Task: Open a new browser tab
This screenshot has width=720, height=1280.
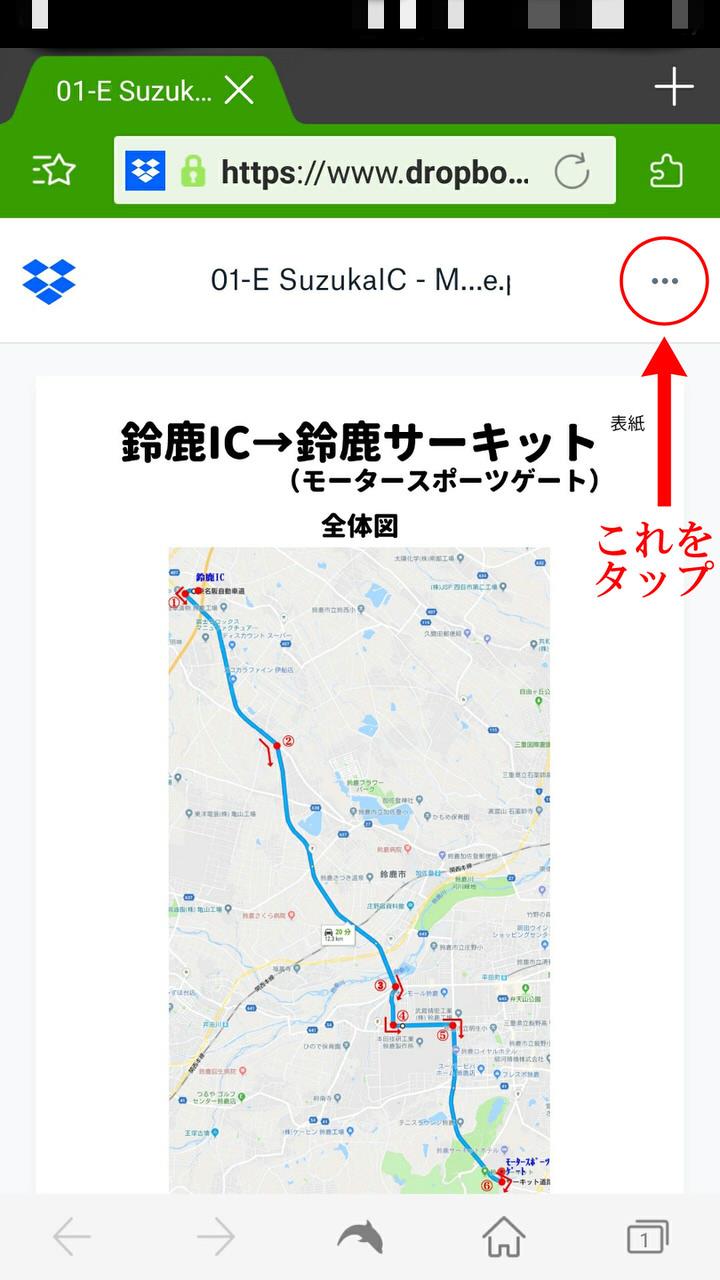Action: tap(674, 88)
